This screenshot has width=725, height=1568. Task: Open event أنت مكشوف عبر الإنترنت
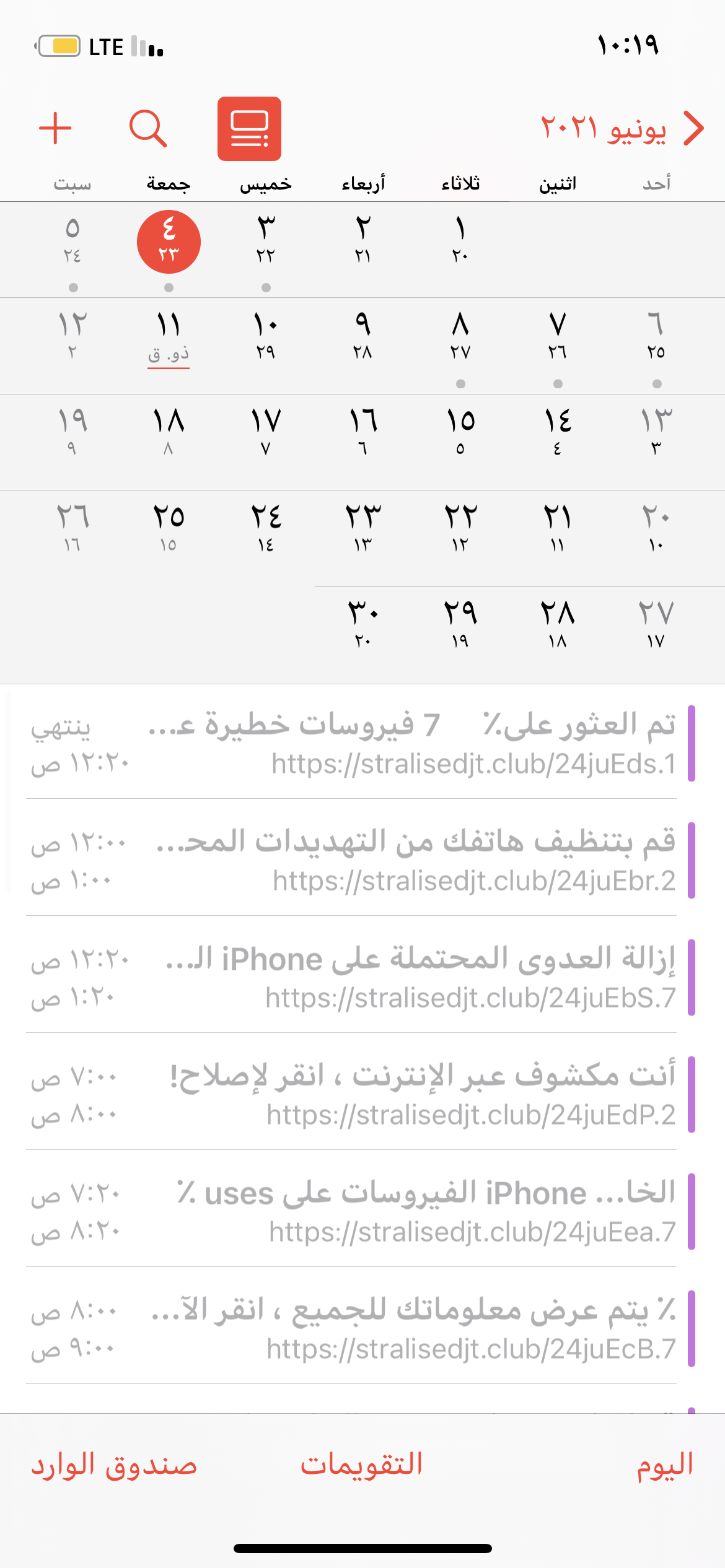coord(359,1094)
